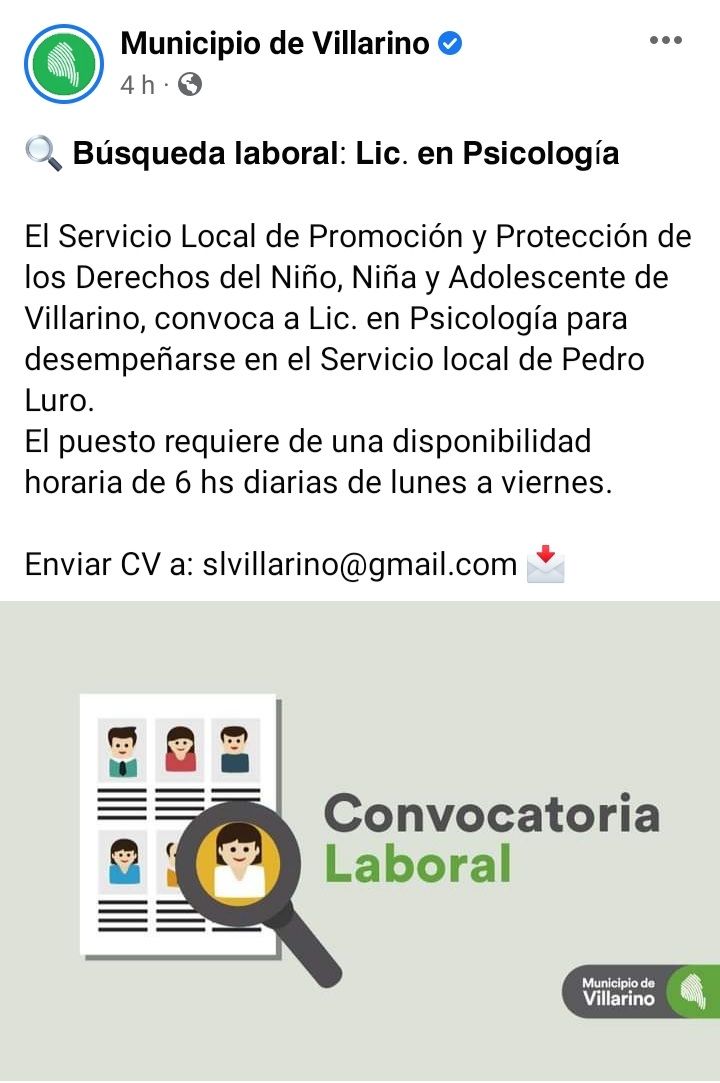This screenshot has height=1083, width=720.
Task: Open the post's three-dot options menu
Action: (x=665, y=41)
